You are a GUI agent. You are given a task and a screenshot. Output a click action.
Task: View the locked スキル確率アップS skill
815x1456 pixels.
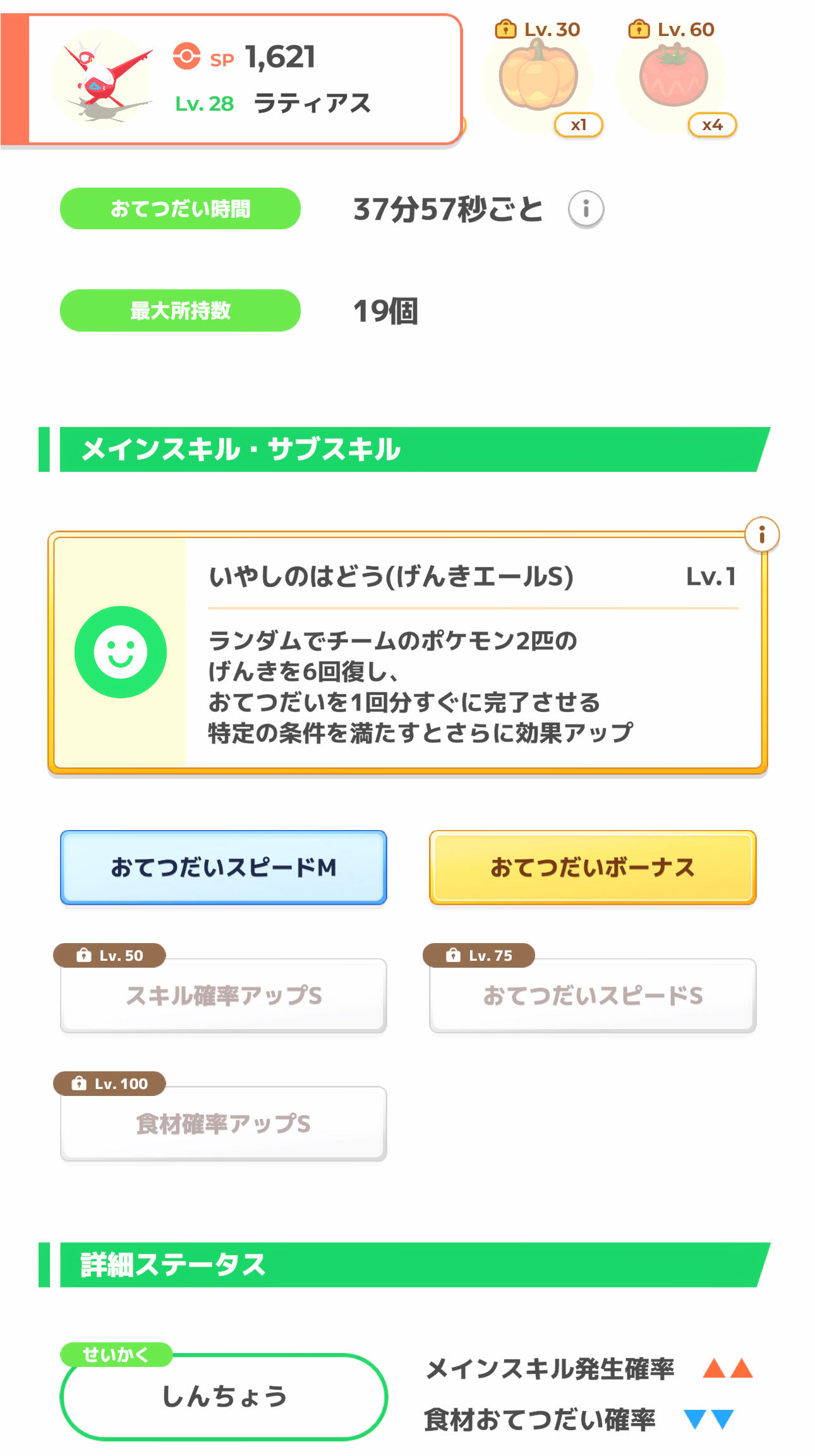(x=223, y=996)
